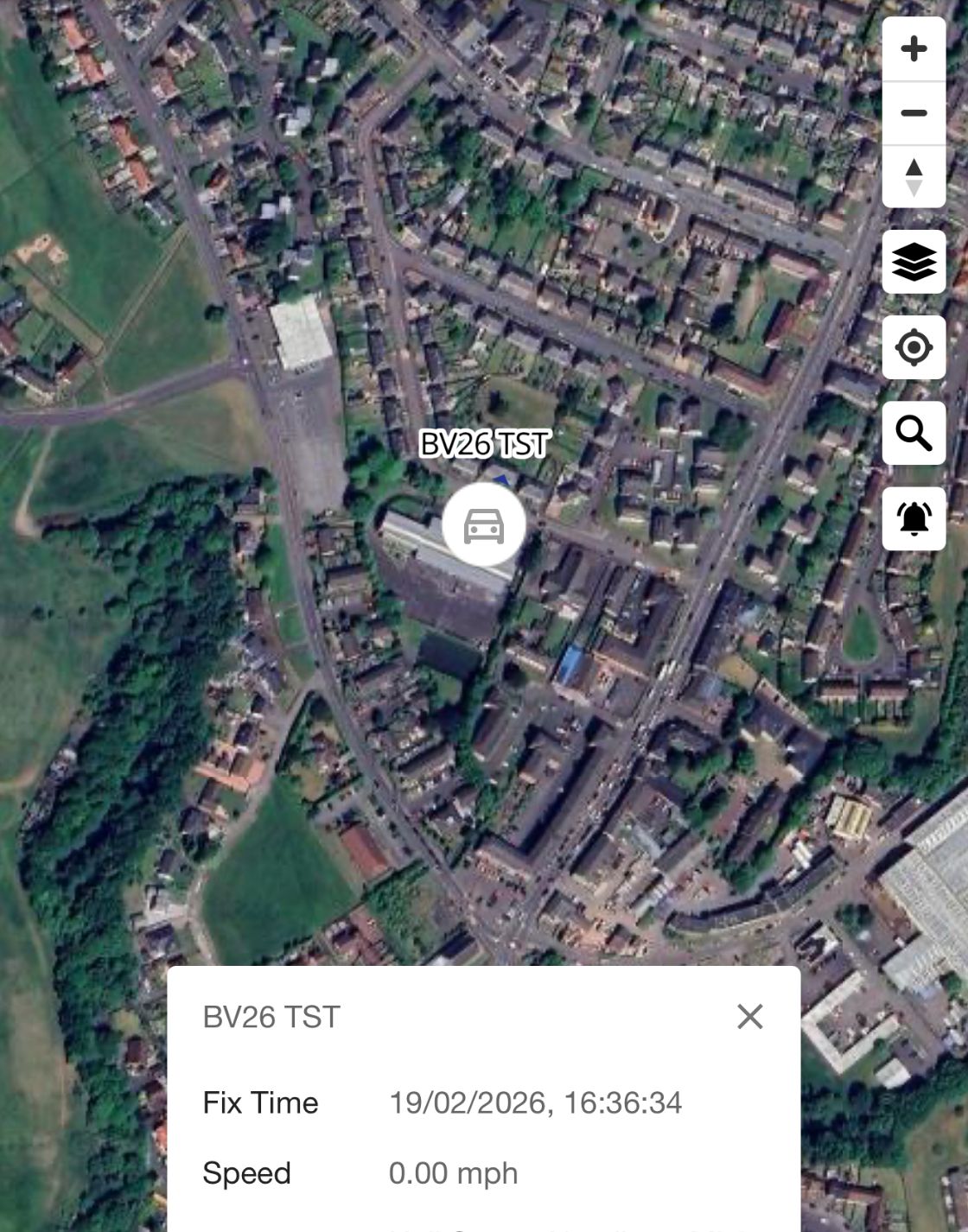Open the map layers selector

[914, 262]
